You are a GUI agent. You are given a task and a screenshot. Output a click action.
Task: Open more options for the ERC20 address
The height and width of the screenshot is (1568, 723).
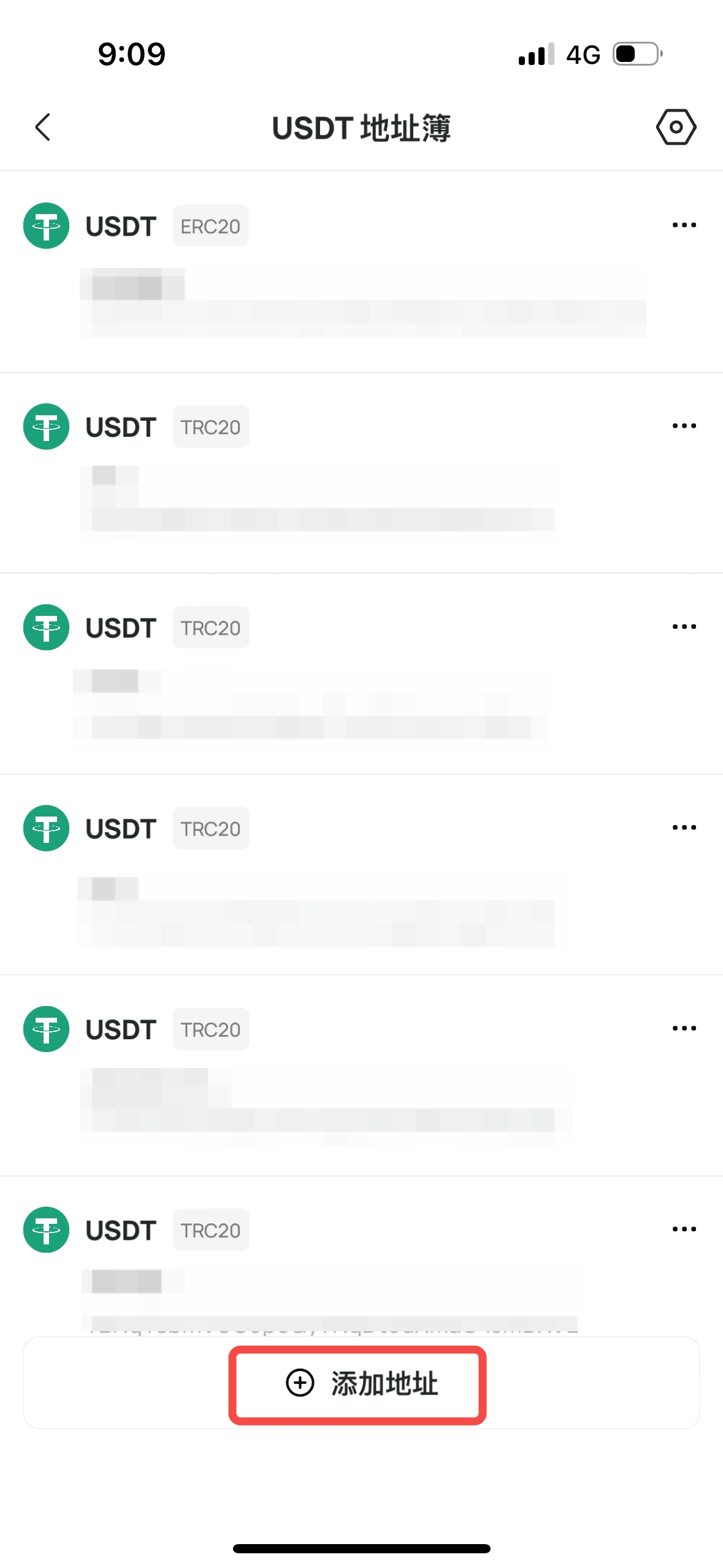[684, 225]
